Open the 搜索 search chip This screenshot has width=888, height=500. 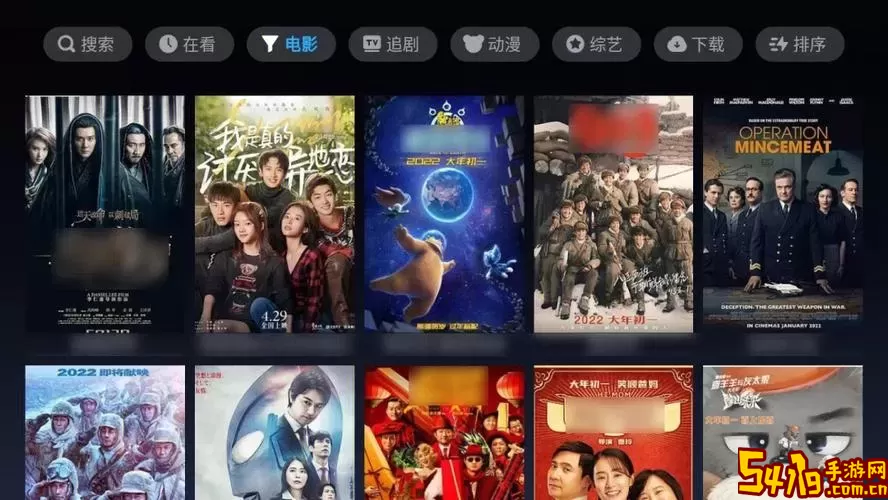[87, 44]
